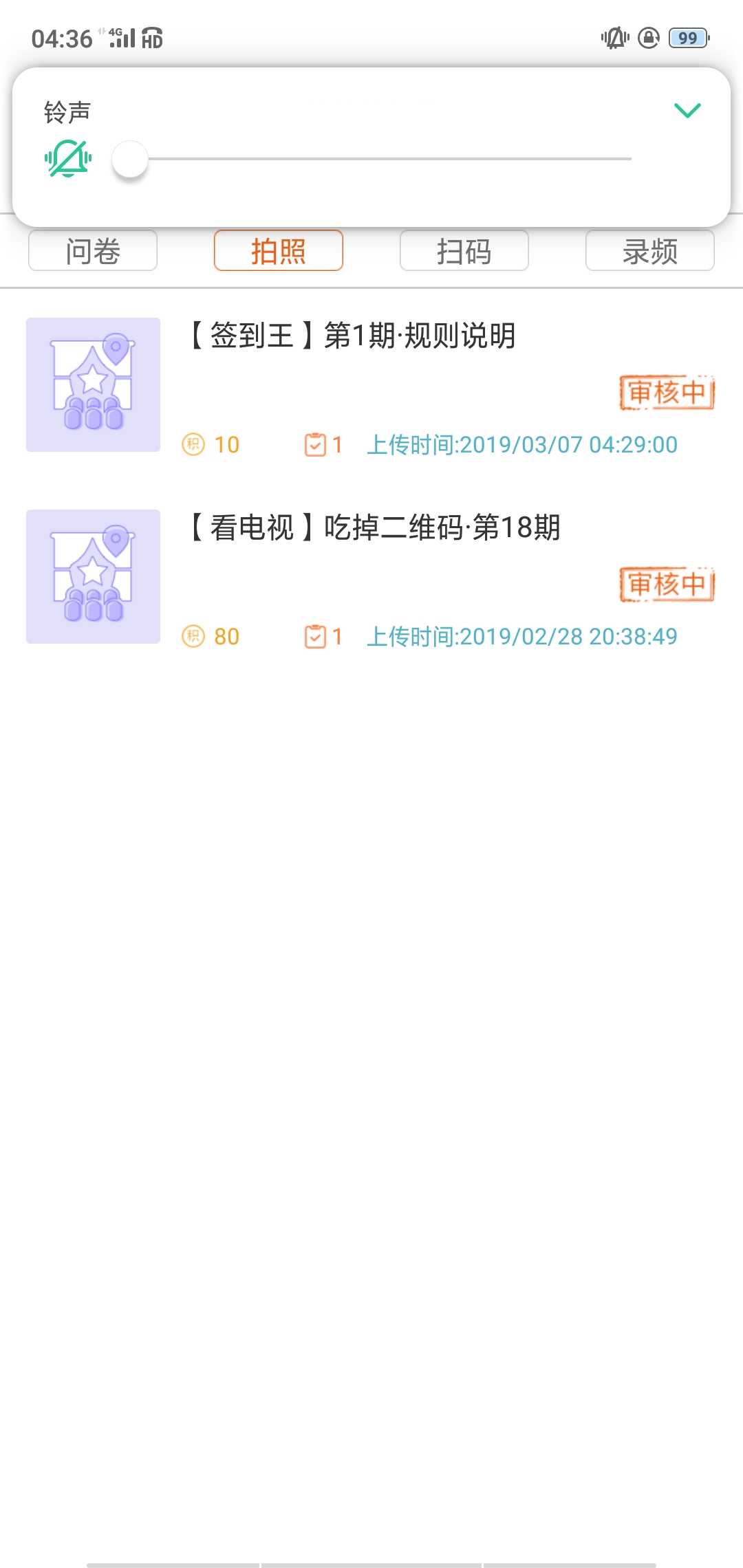Tap the muted ringtone bell icon
The image size is (743, 1568).
(68, 159)
